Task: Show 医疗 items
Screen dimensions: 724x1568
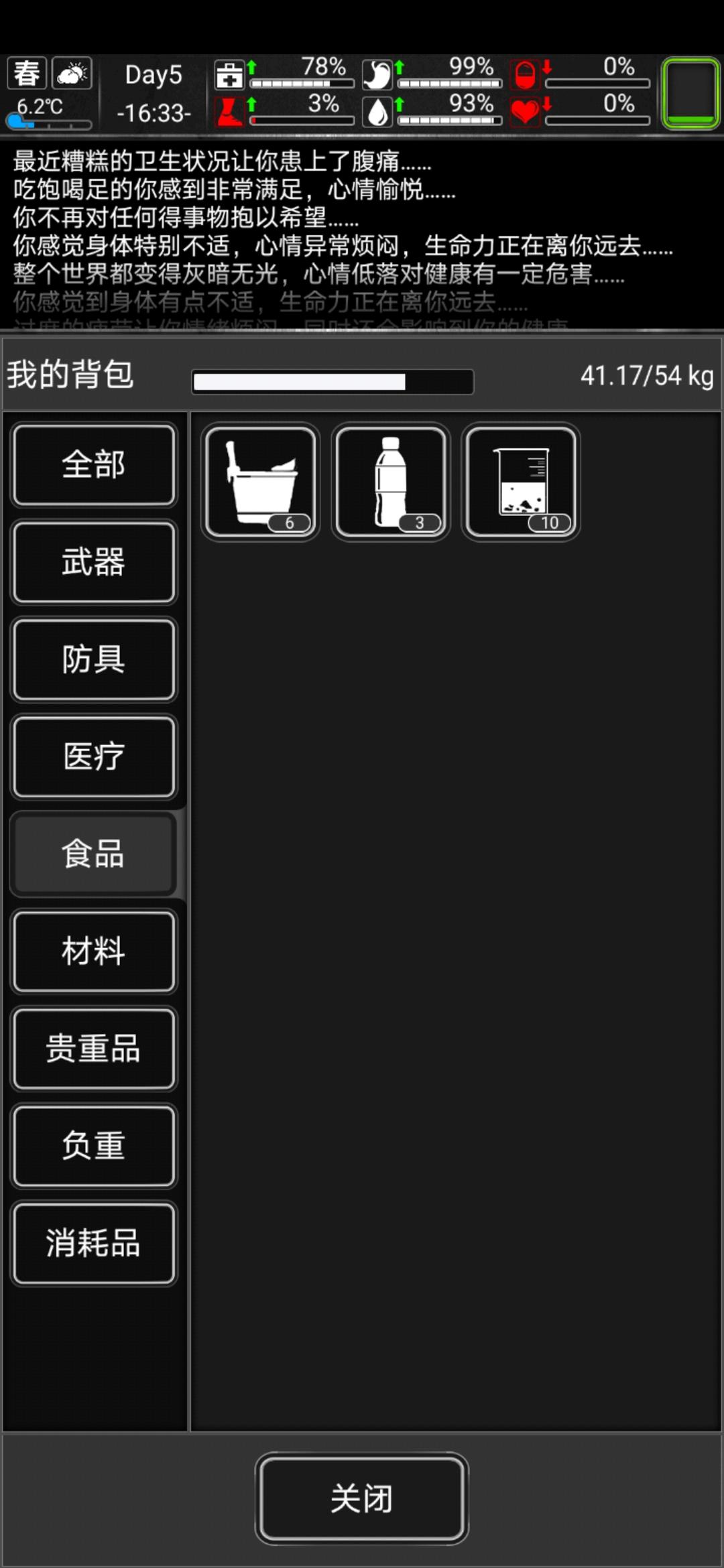Action: point(94,757)
